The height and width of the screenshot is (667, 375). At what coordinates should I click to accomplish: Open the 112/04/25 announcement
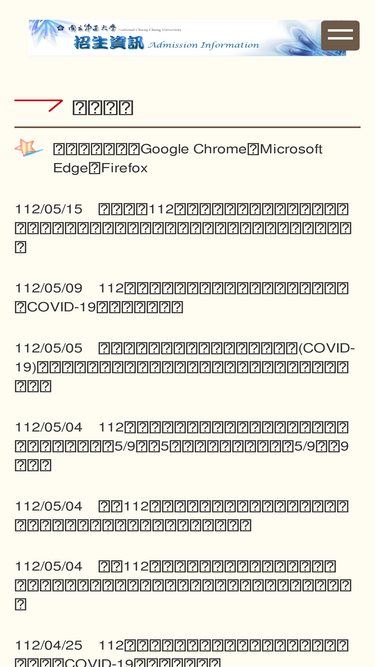[183, 653]
